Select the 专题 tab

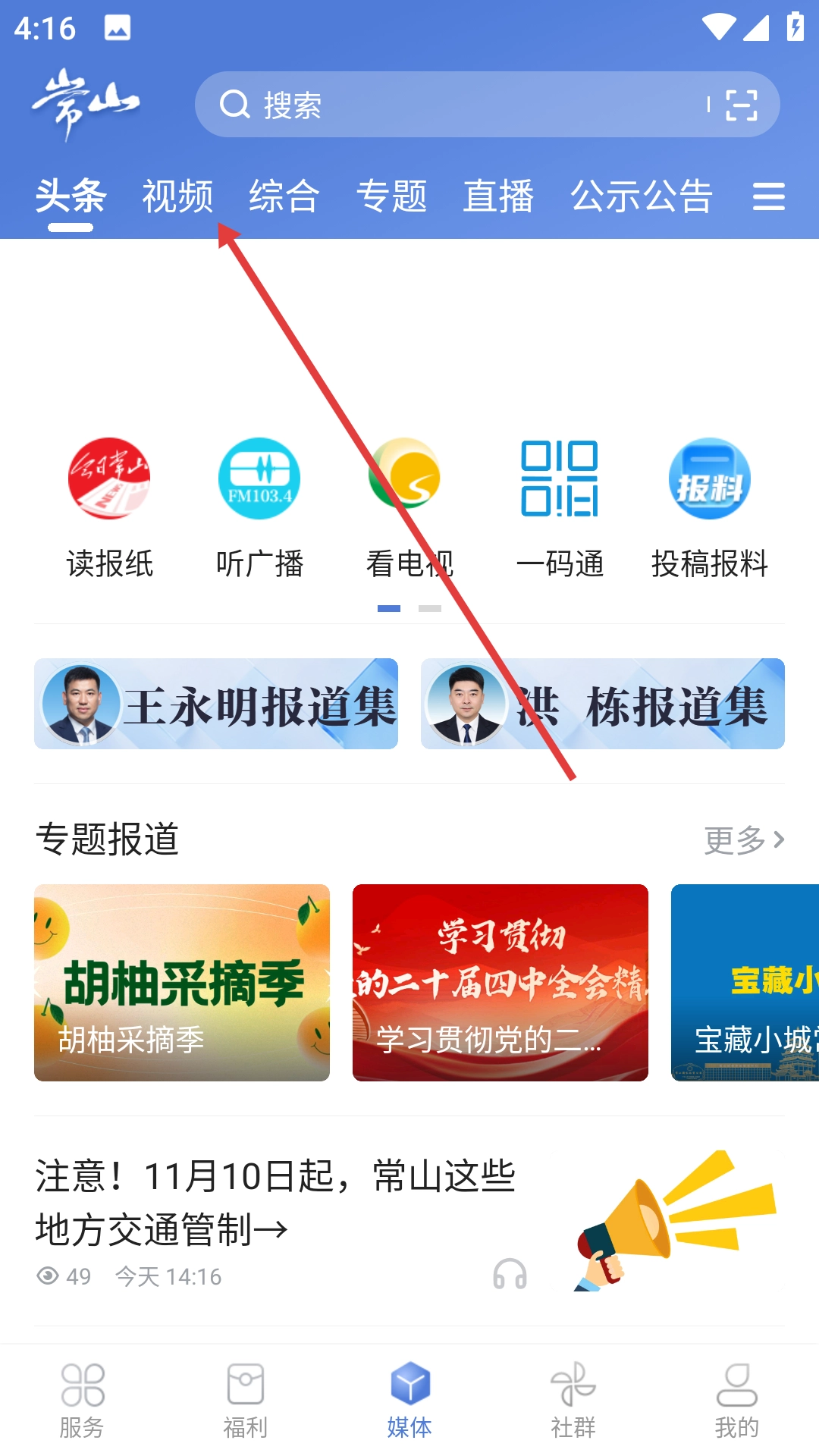[391, 196]
